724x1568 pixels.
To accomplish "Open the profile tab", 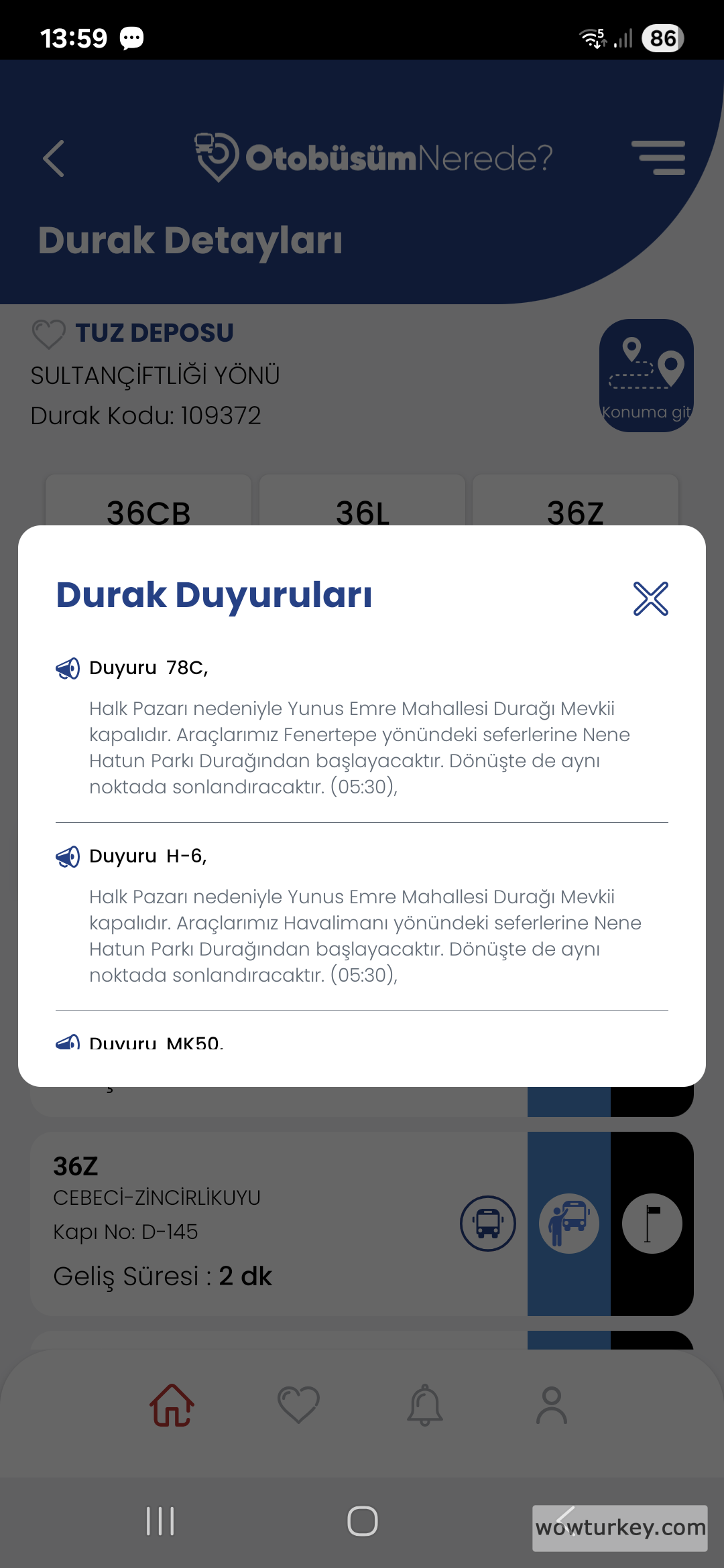I will [551, 1404].
